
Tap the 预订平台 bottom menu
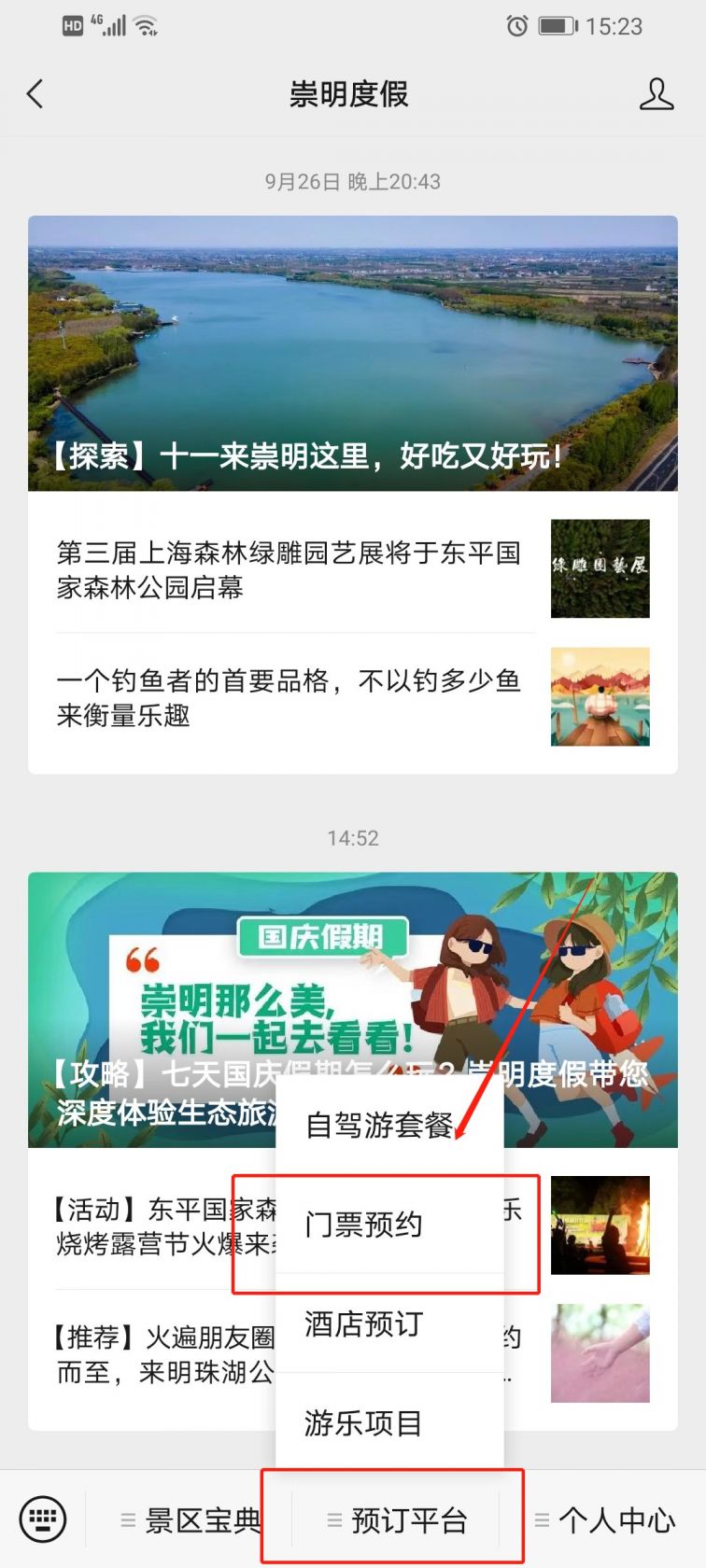(x=396, y=1520)
